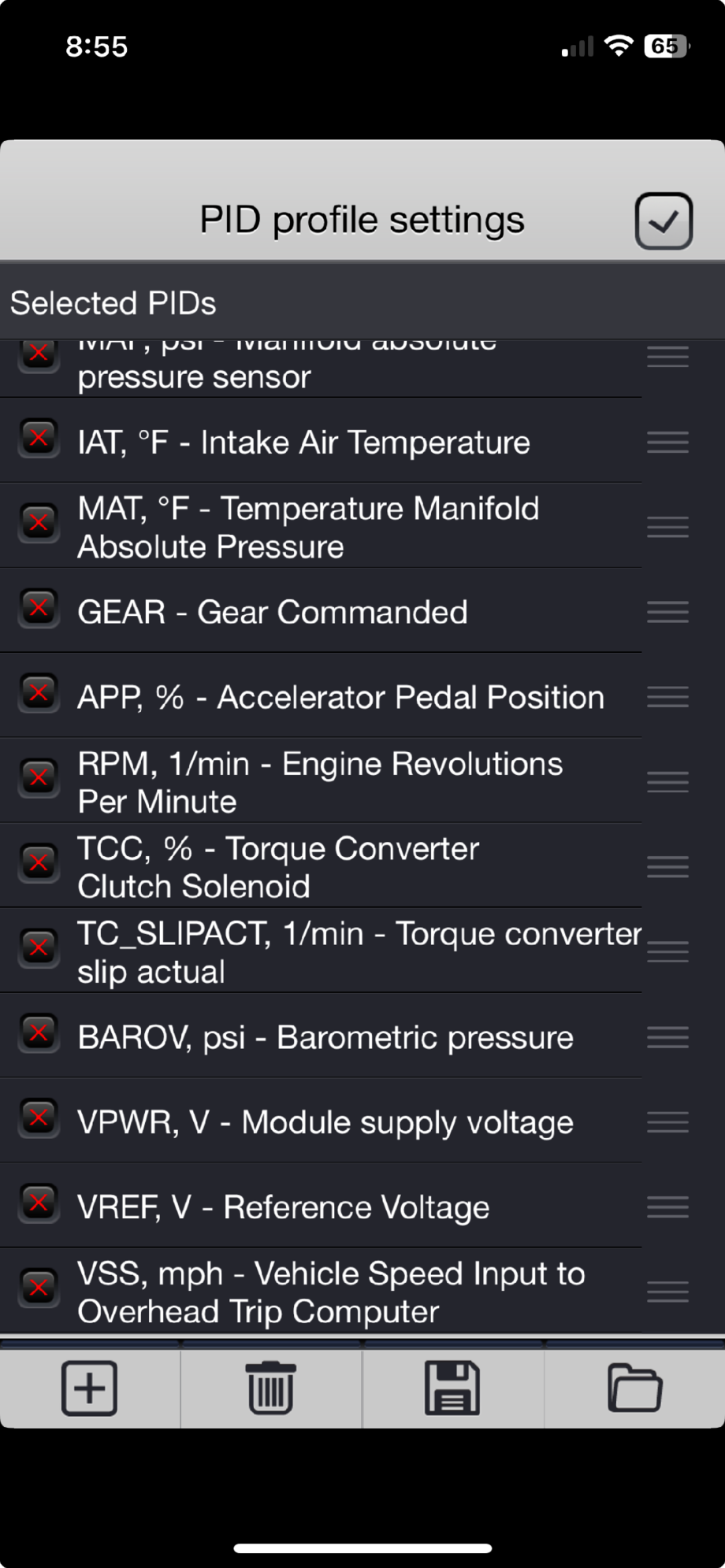Open the load profile folder icon
The width and height of the screenshot is (725, 1568).
pyautogui.click(x=634, y=1388)
